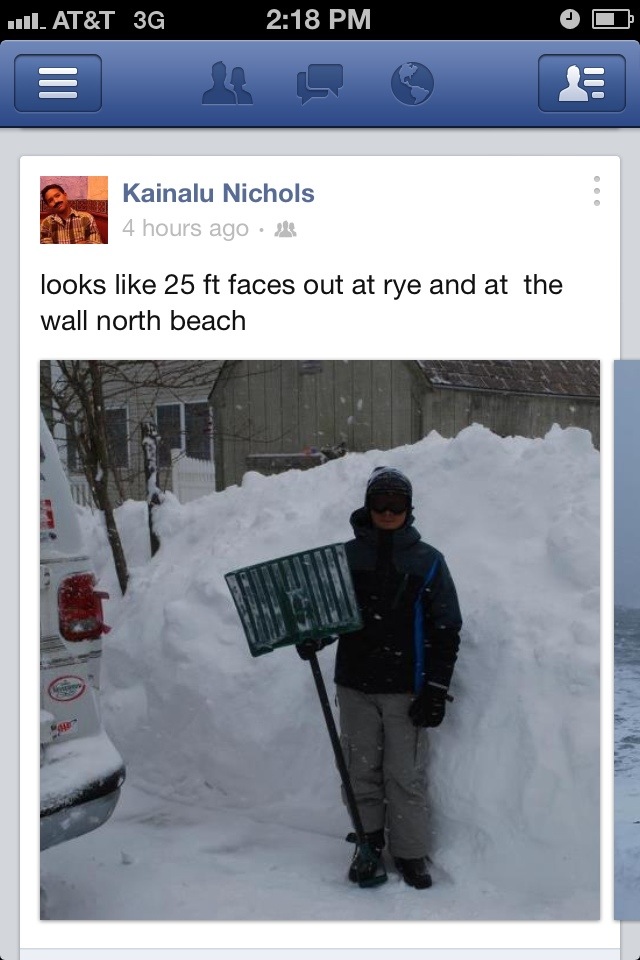The image size is (640, 960).
Task: Open the contacts sidebar button
Action: coord(581,83)
